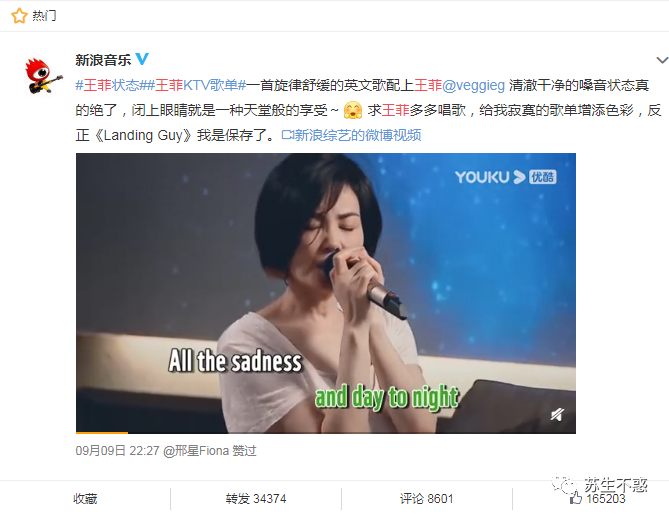Like the post with 165203 likes
The image size is (669, 514).
(x=598, y=498)
